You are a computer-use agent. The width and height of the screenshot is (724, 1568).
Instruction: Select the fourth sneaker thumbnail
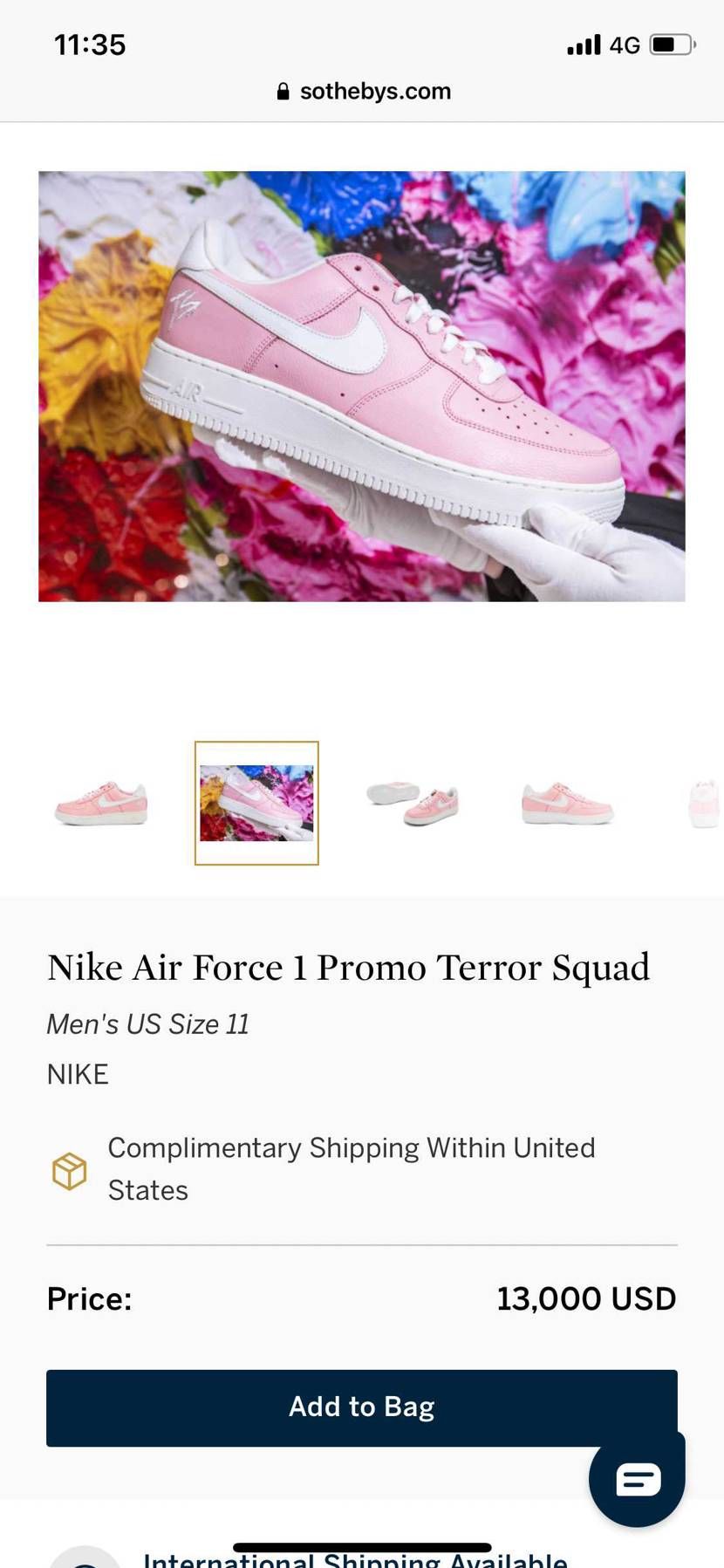coord(568,803)
